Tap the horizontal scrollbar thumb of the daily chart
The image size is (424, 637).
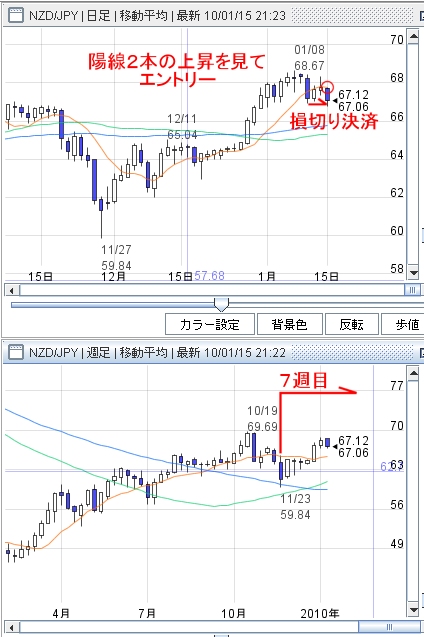click(412, 290)
